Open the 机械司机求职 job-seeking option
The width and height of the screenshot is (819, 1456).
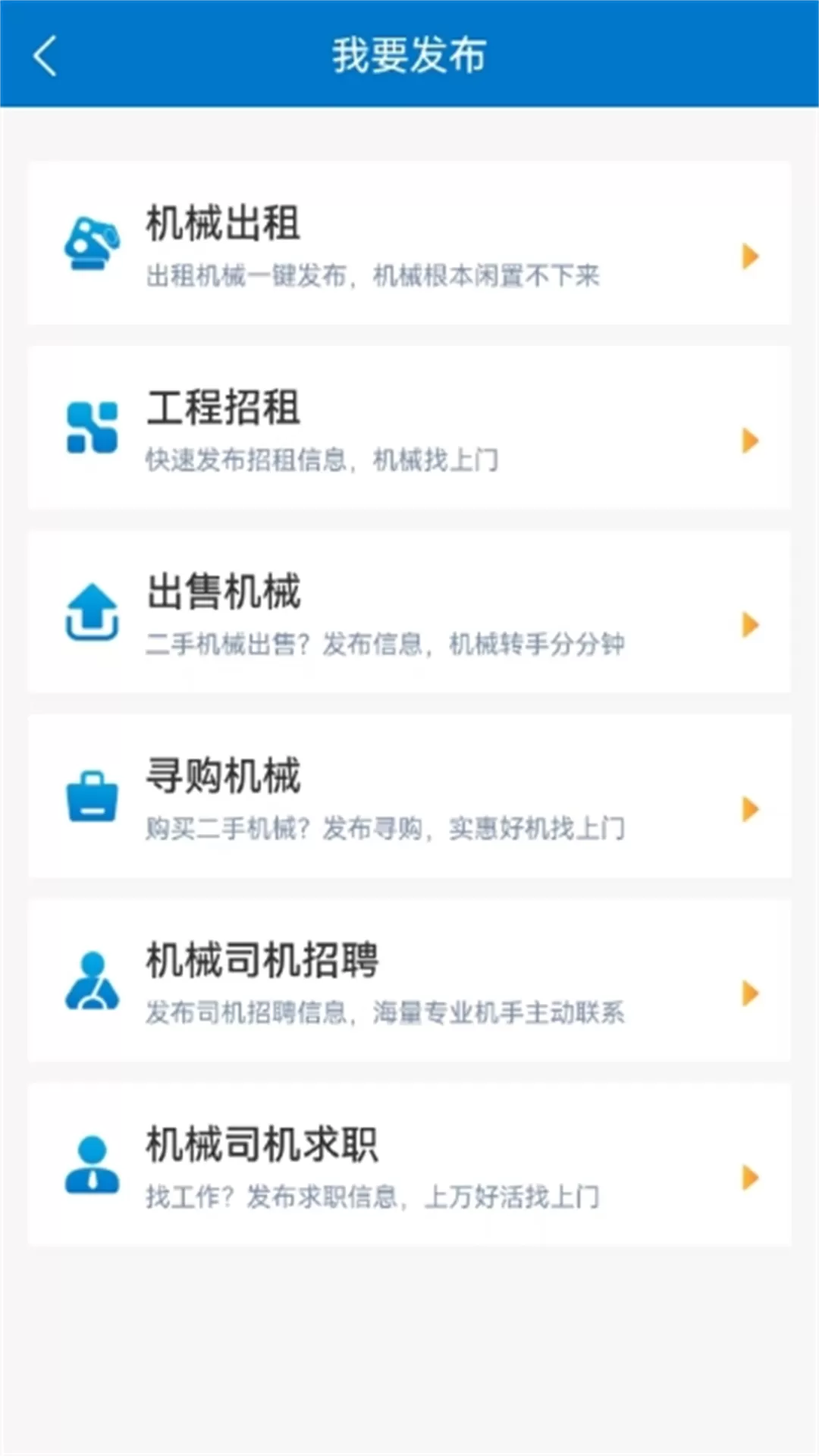tap(409, 1165)
